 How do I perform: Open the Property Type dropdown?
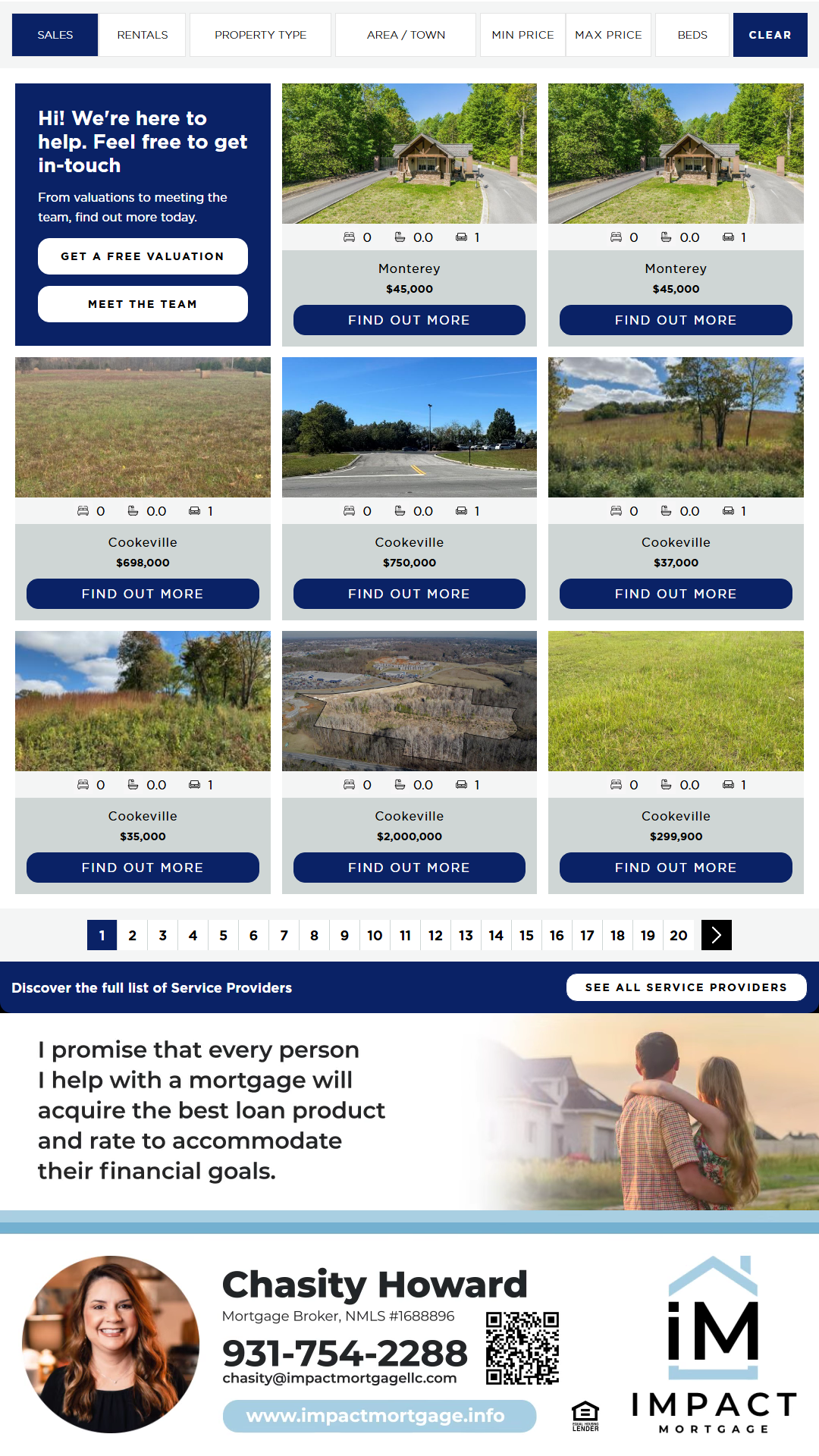(260, 35)
